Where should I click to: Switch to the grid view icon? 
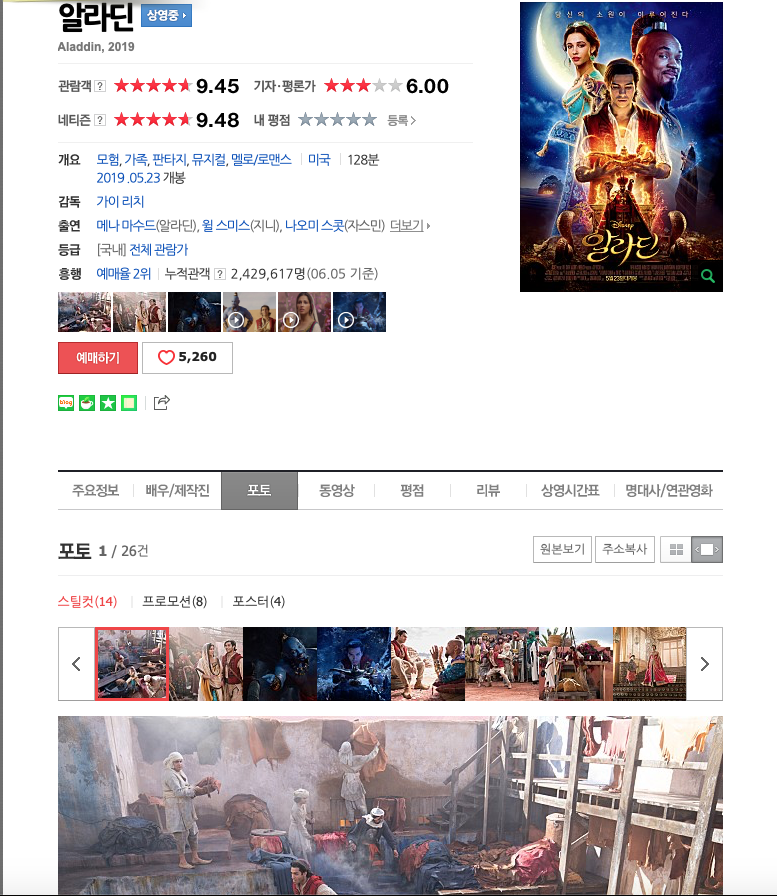click(x=676, y=549)
